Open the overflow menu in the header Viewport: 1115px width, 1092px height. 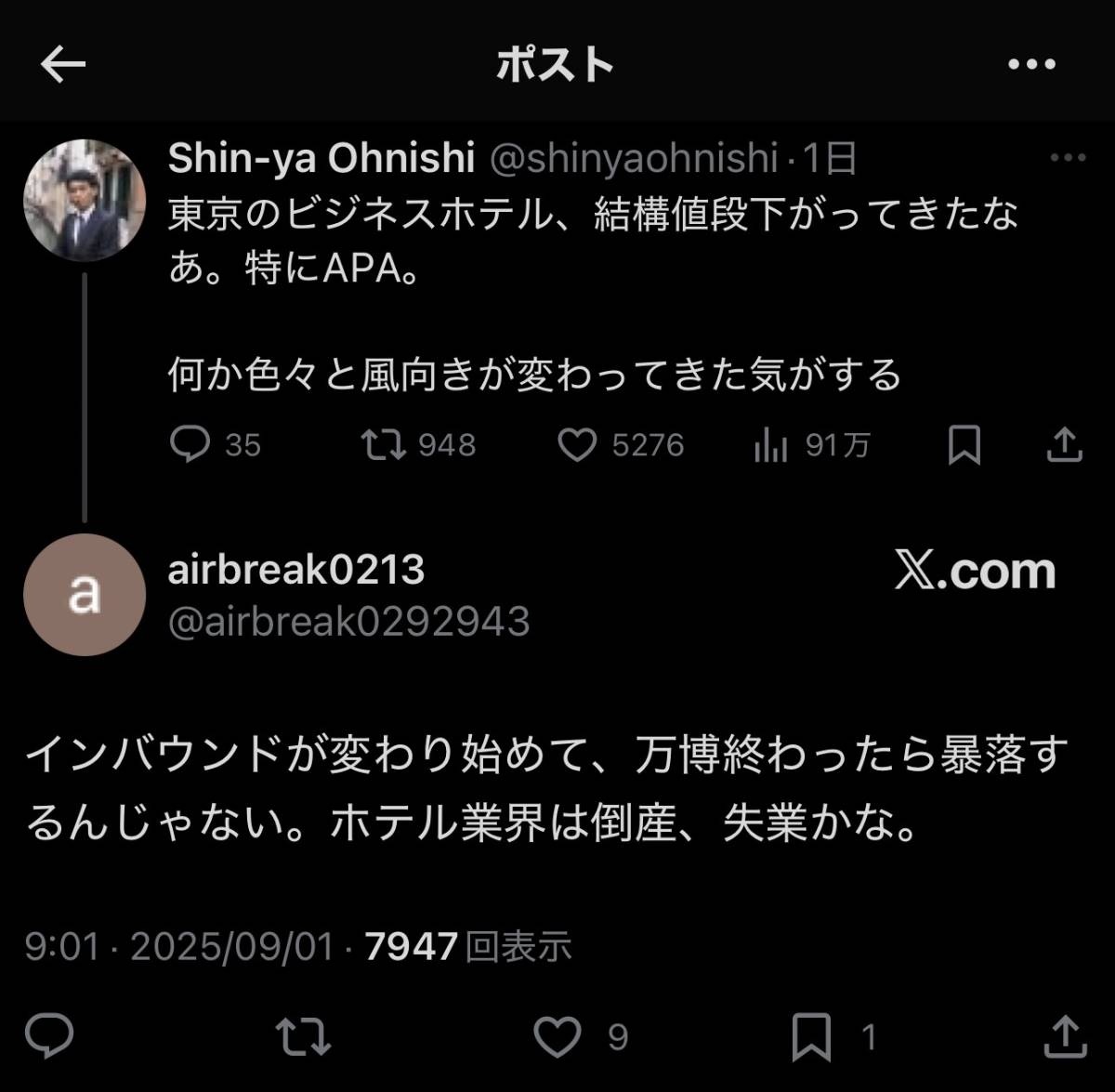pyautogui.click(x=1031, y=64)
